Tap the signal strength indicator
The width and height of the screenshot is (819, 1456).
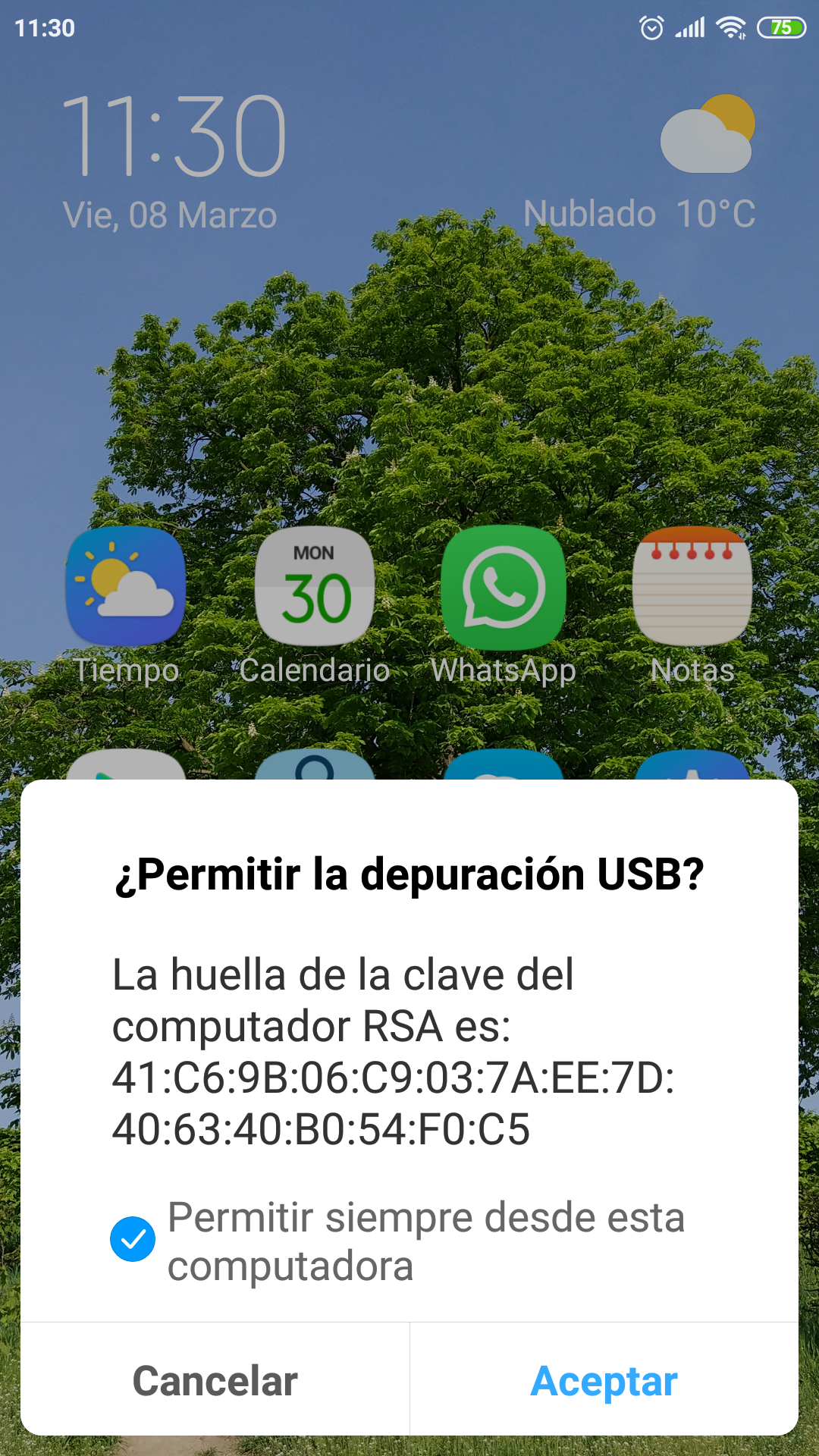coord(692,25)
